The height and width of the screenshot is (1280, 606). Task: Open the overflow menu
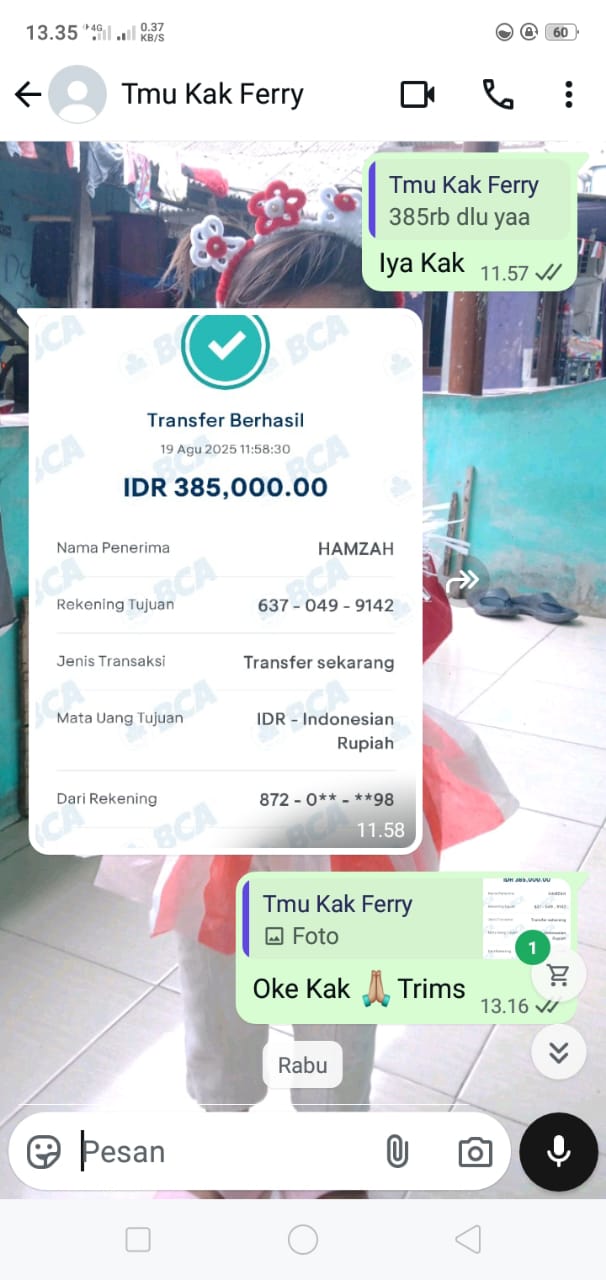568,95
